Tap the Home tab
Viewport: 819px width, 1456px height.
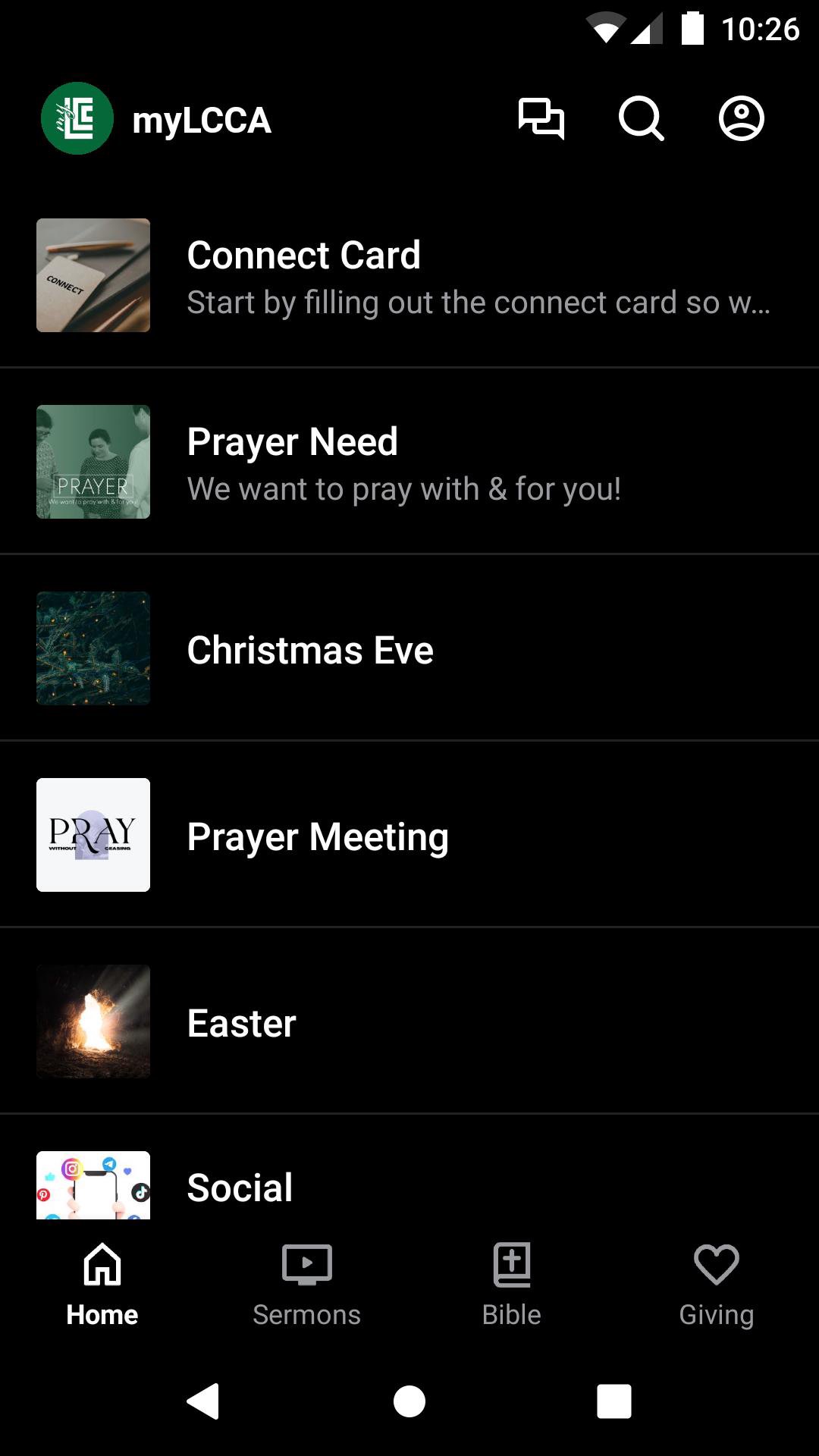click(102, 1283)
